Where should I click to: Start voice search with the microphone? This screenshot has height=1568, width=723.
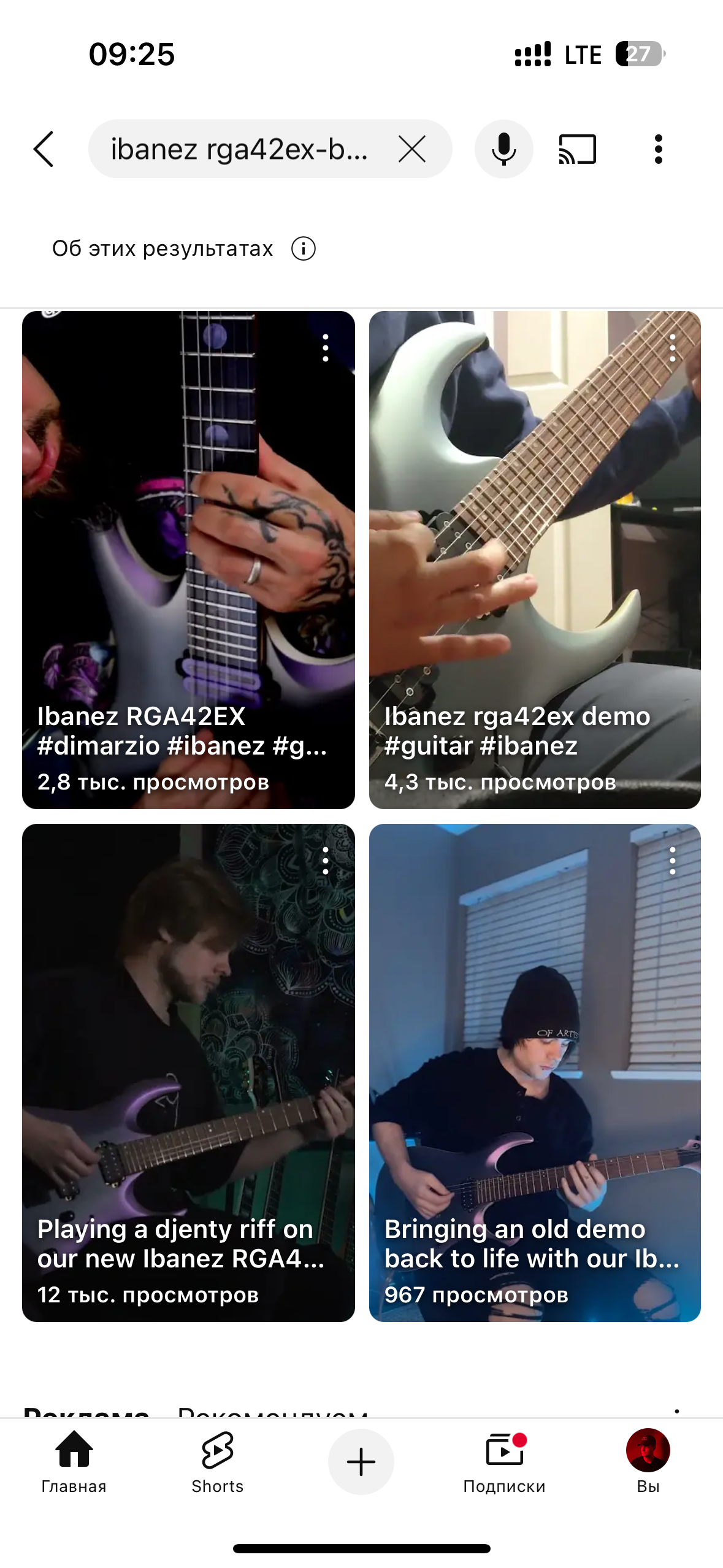503,149
